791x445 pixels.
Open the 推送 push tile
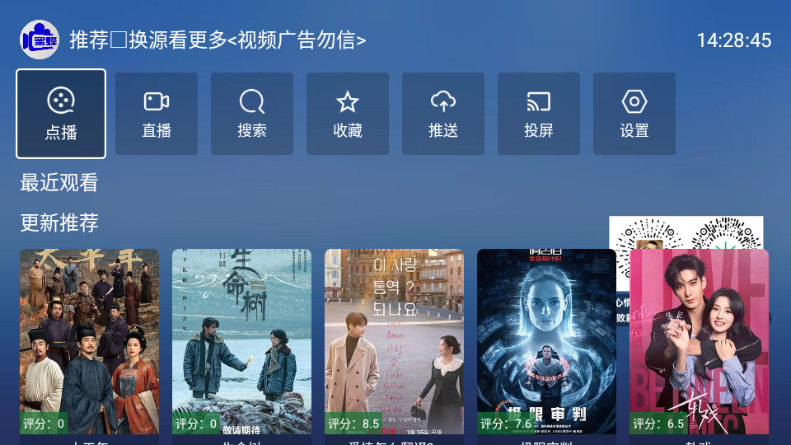tap(443, 114)
